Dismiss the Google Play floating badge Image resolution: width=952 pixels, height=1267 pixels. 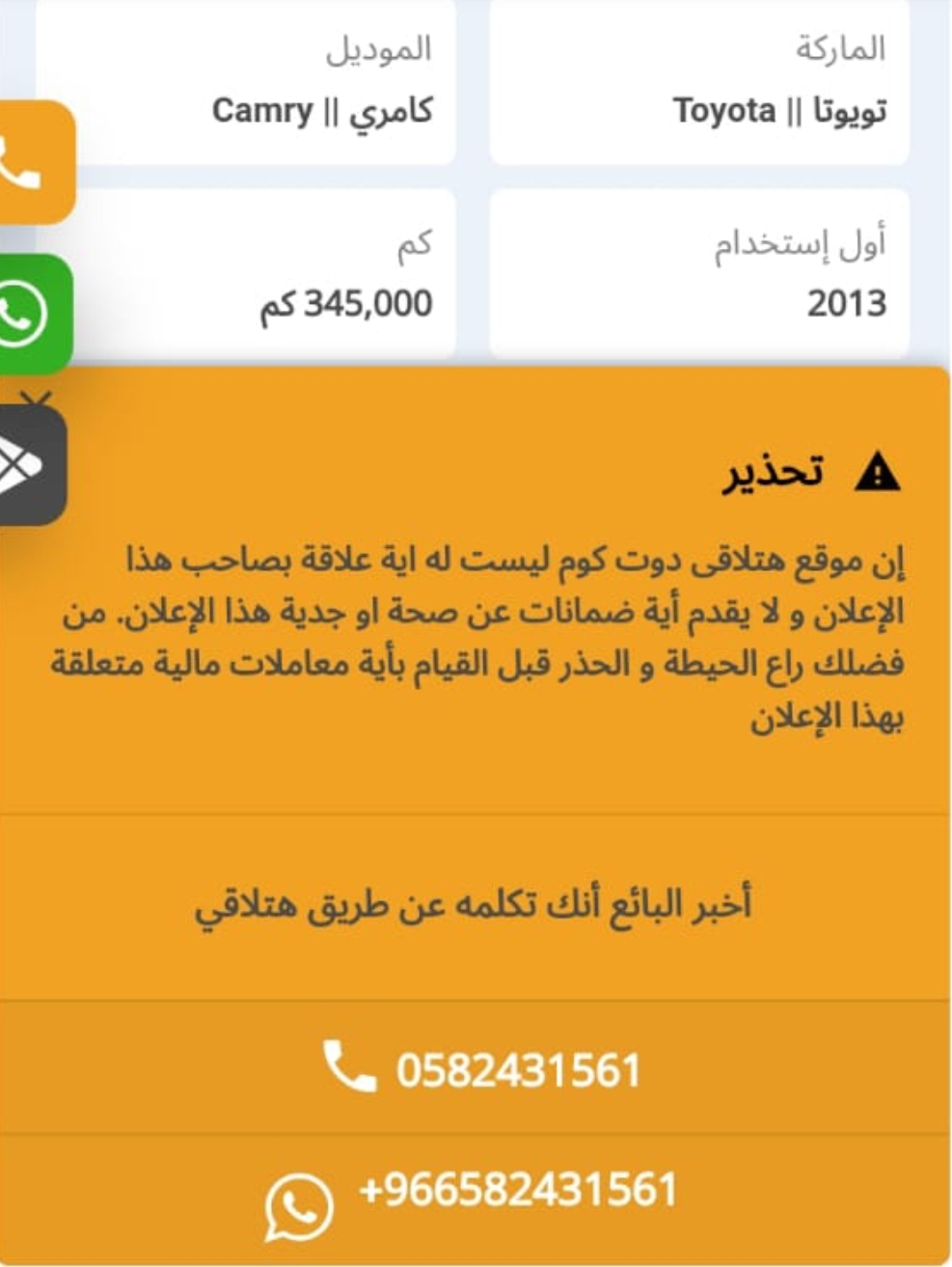pos(37,398)
